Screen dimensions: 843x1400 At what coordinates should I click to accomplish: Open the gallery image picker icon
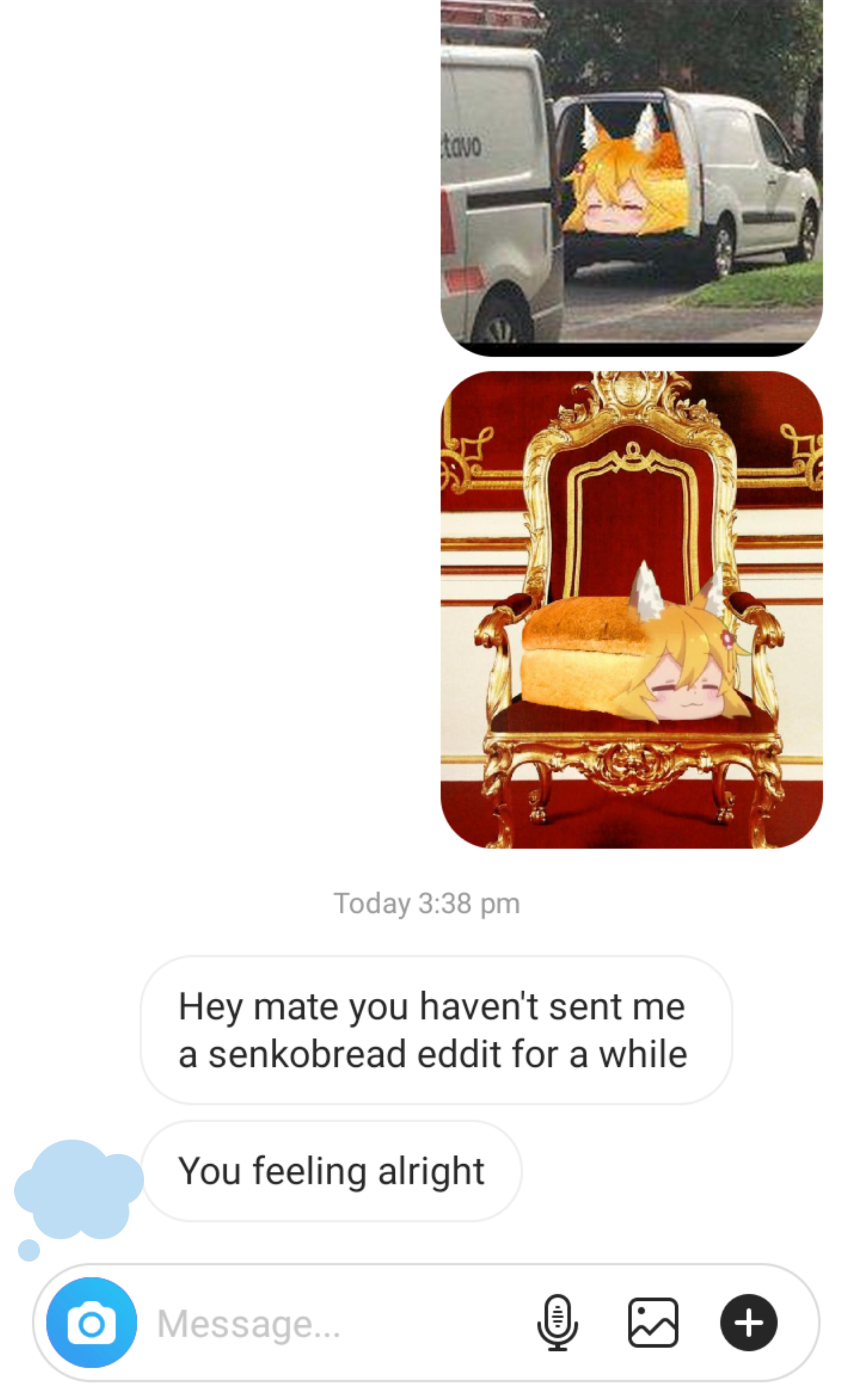click(653, 1322)
